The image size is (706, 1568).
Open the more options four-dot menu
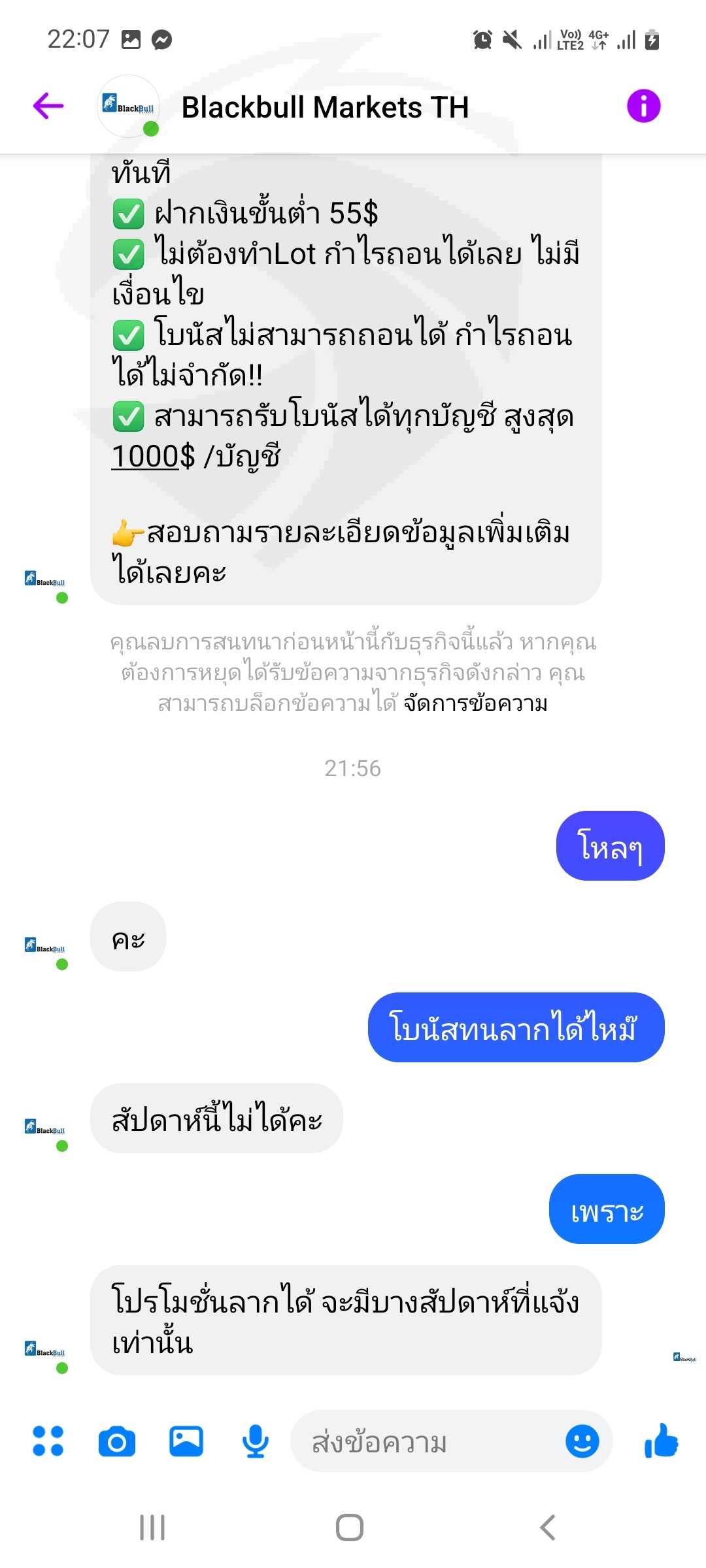48,1441
